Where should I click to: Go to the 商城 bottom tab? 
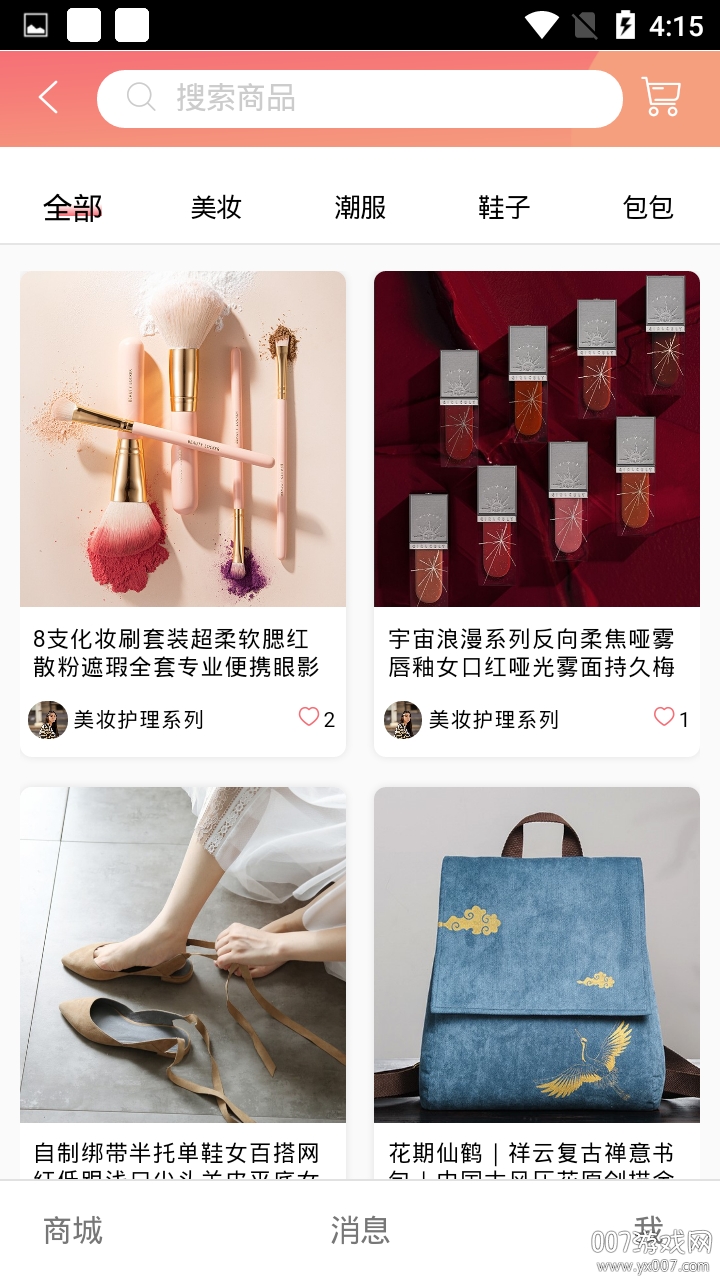[73, 1230]
